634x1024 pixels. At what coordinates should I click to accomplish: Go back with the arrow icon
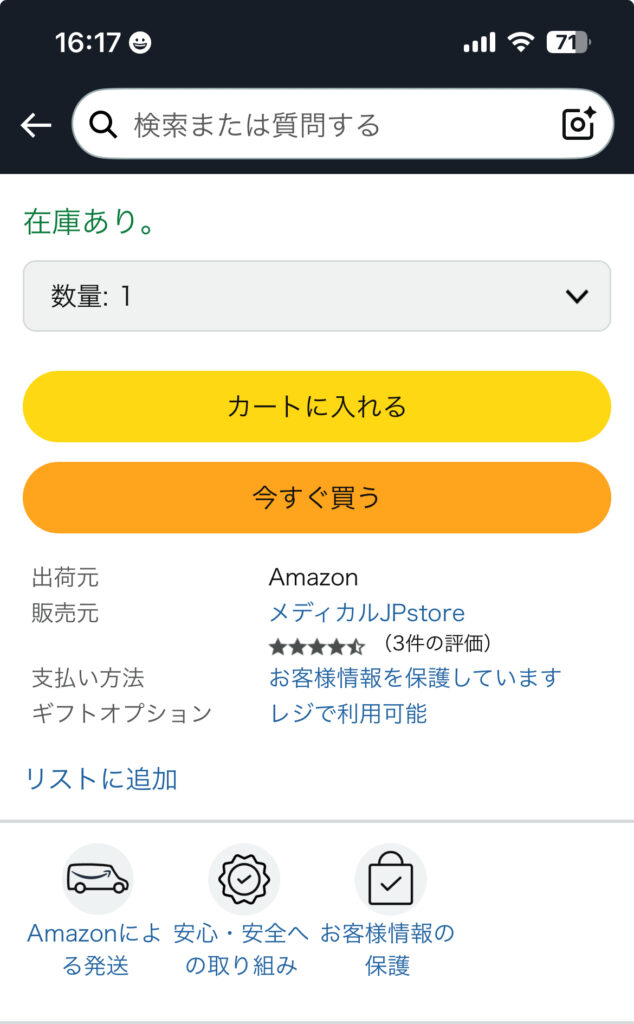[36, 125]
